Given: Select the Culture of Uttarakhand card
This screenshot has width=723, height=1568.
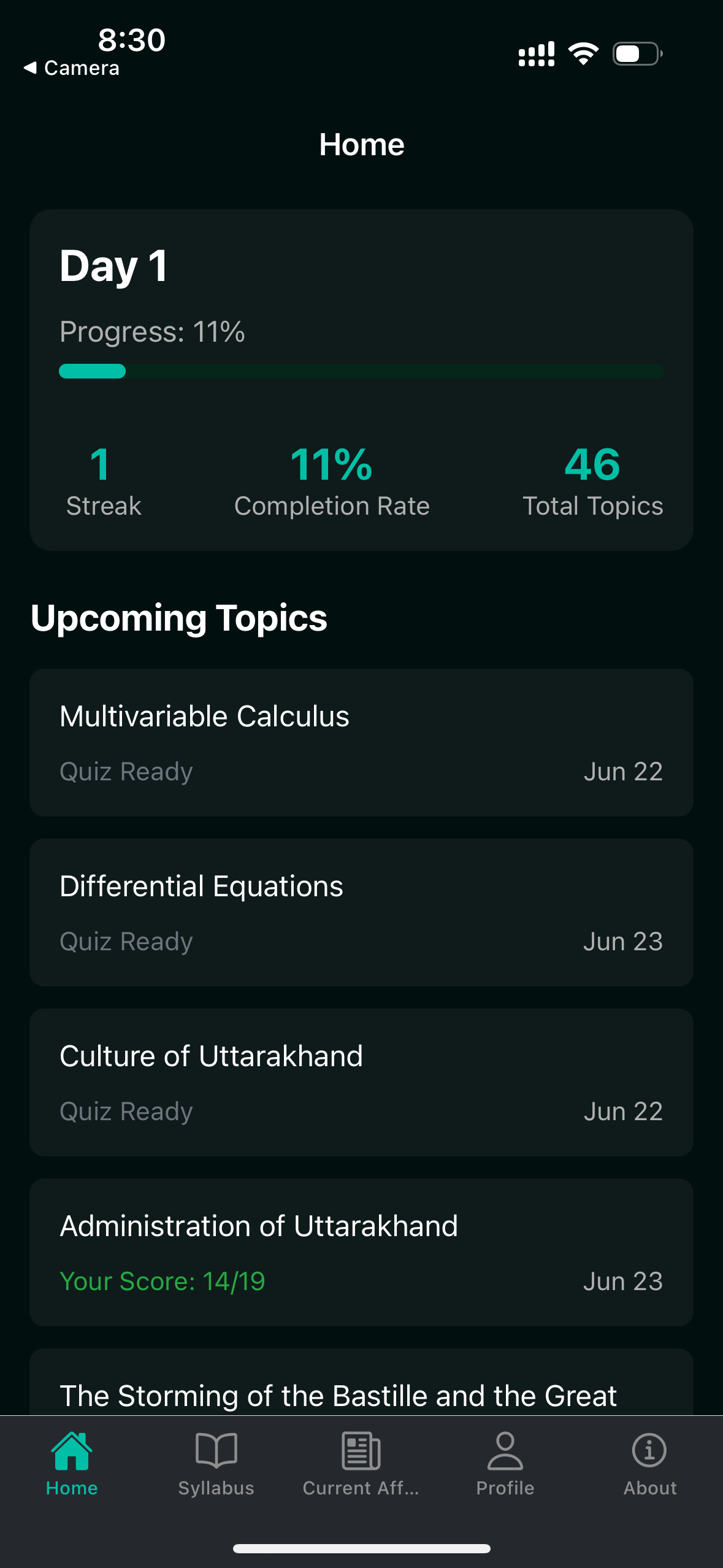Looking at the screenshot, I should point(361,1082).
